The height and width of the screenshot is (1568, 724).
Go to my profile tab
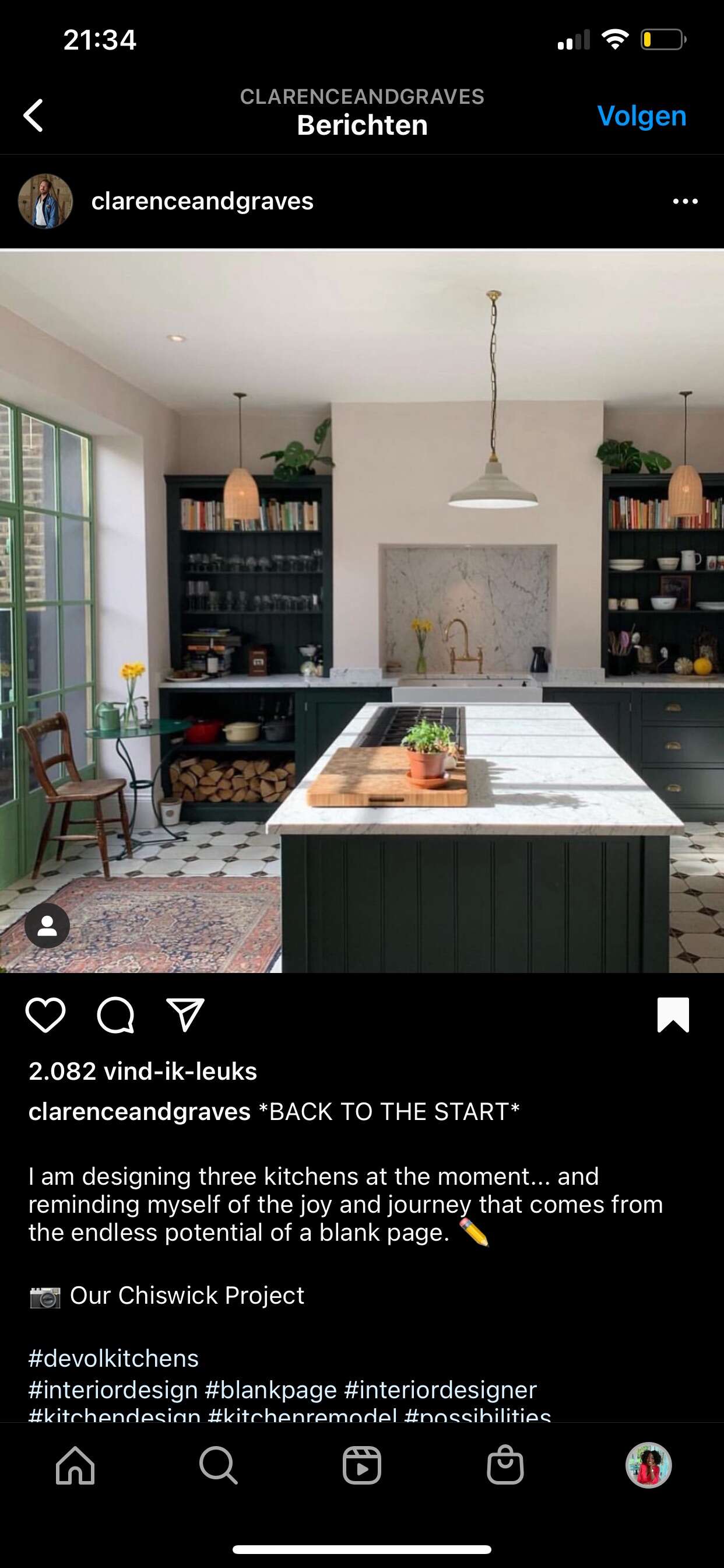point(649,1465)
